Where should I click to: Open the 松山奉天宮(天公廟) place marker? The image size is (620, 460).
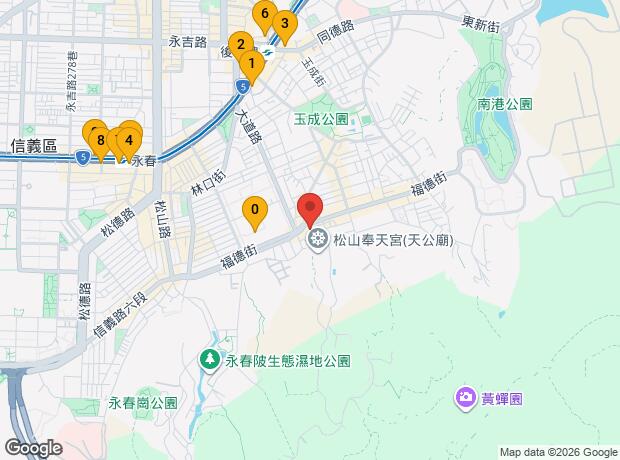[319, 240]
